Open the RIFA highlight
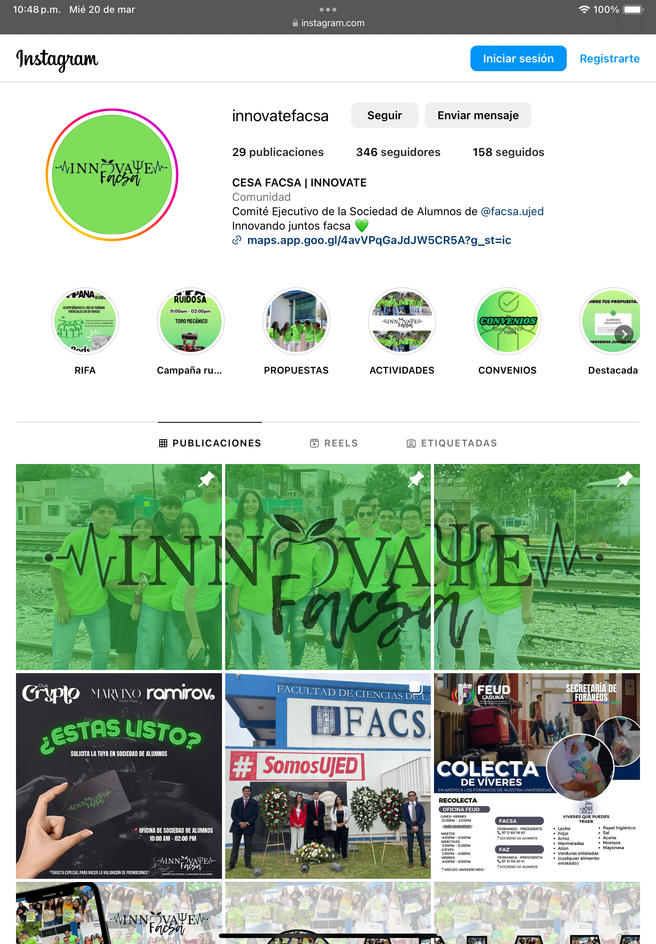Viewport: 656px width, 944px height. tap(85, 322)
